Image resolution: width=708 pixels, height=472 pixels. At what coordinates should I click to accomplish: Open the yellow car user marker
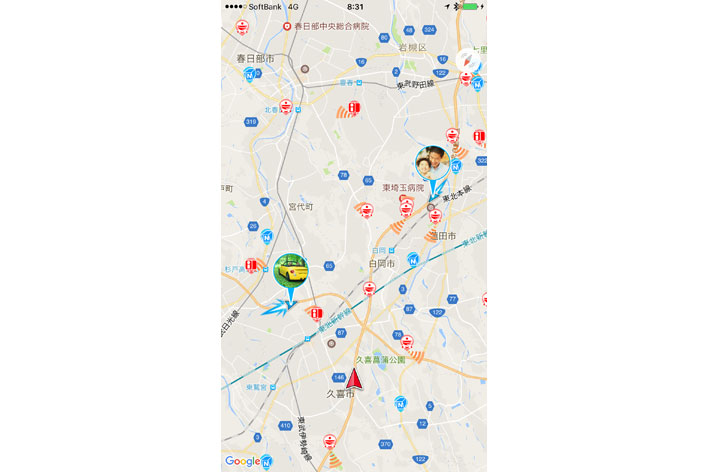click(x=291, y=269)
